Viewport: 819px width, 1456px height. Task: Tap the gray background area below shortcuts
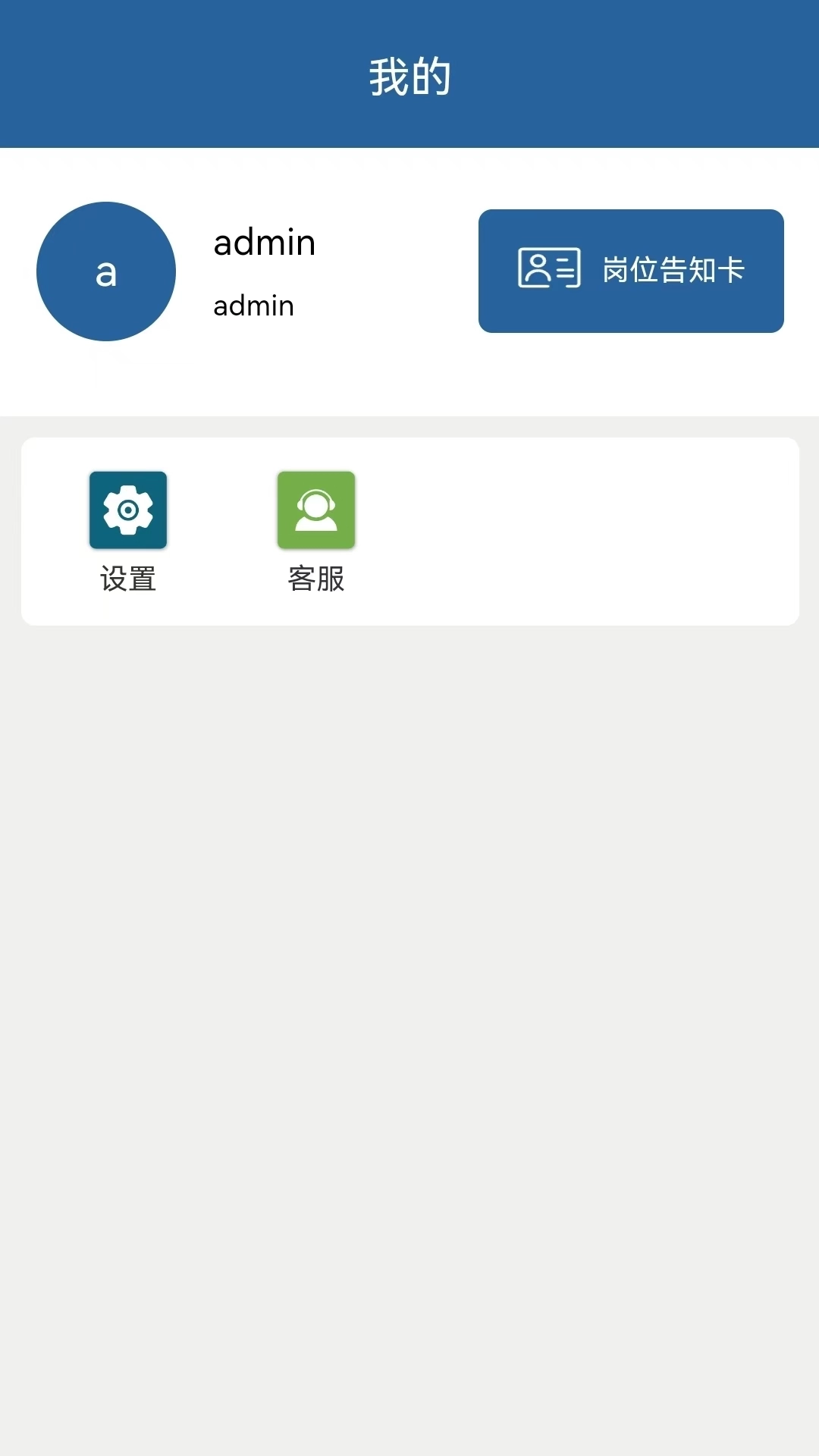click(409, 986)
